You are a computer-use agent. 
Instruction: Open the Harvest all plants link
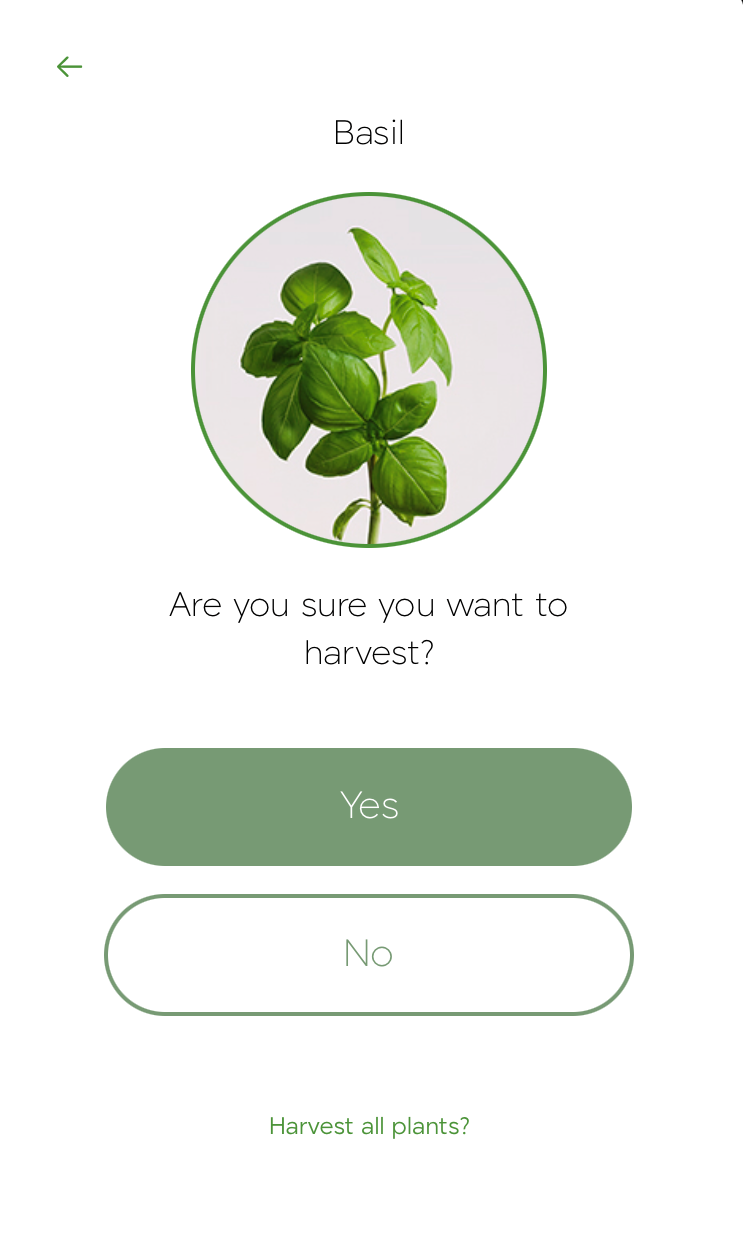[x=369, y=1126]
